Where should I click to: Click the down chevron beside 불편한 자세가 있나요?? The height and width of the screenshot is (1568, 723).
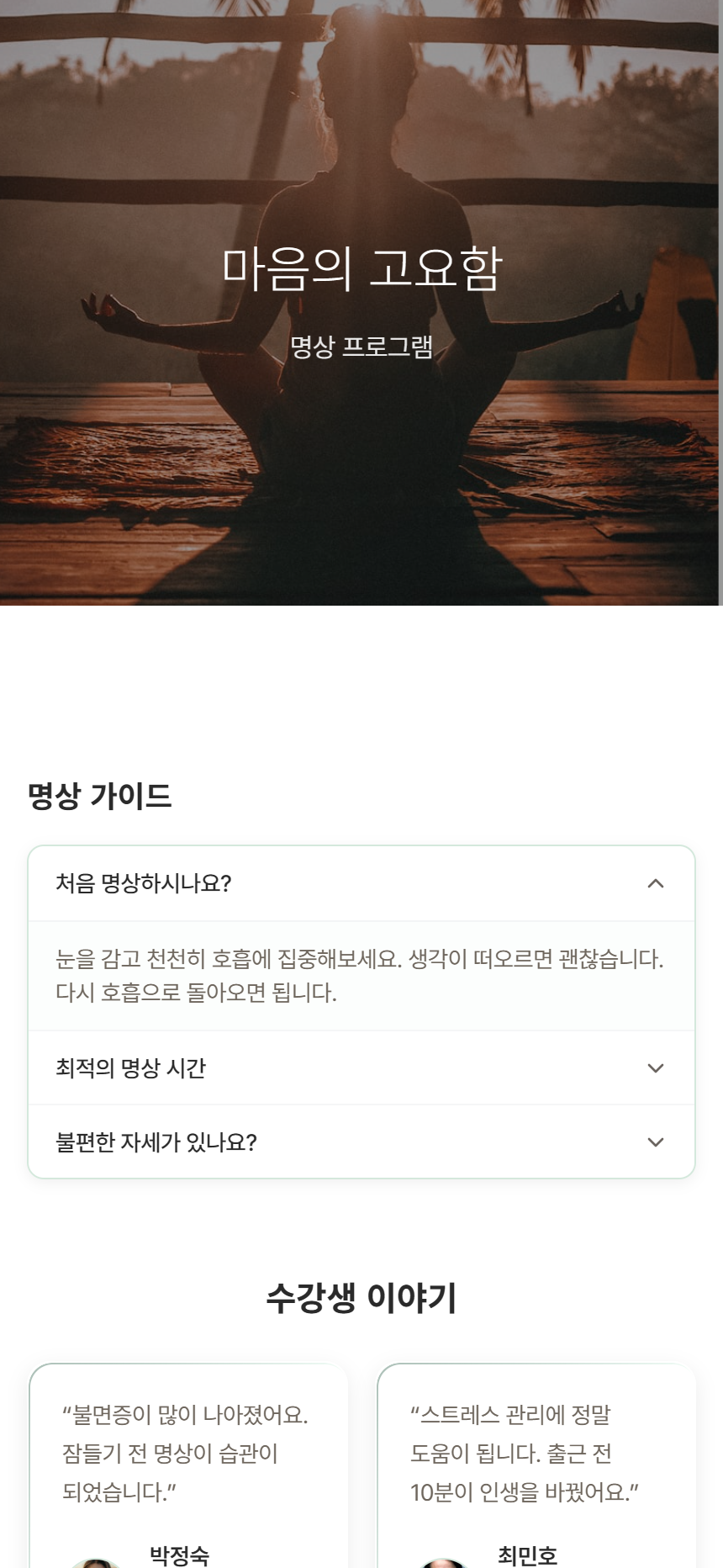click(x=657, y=1143)
